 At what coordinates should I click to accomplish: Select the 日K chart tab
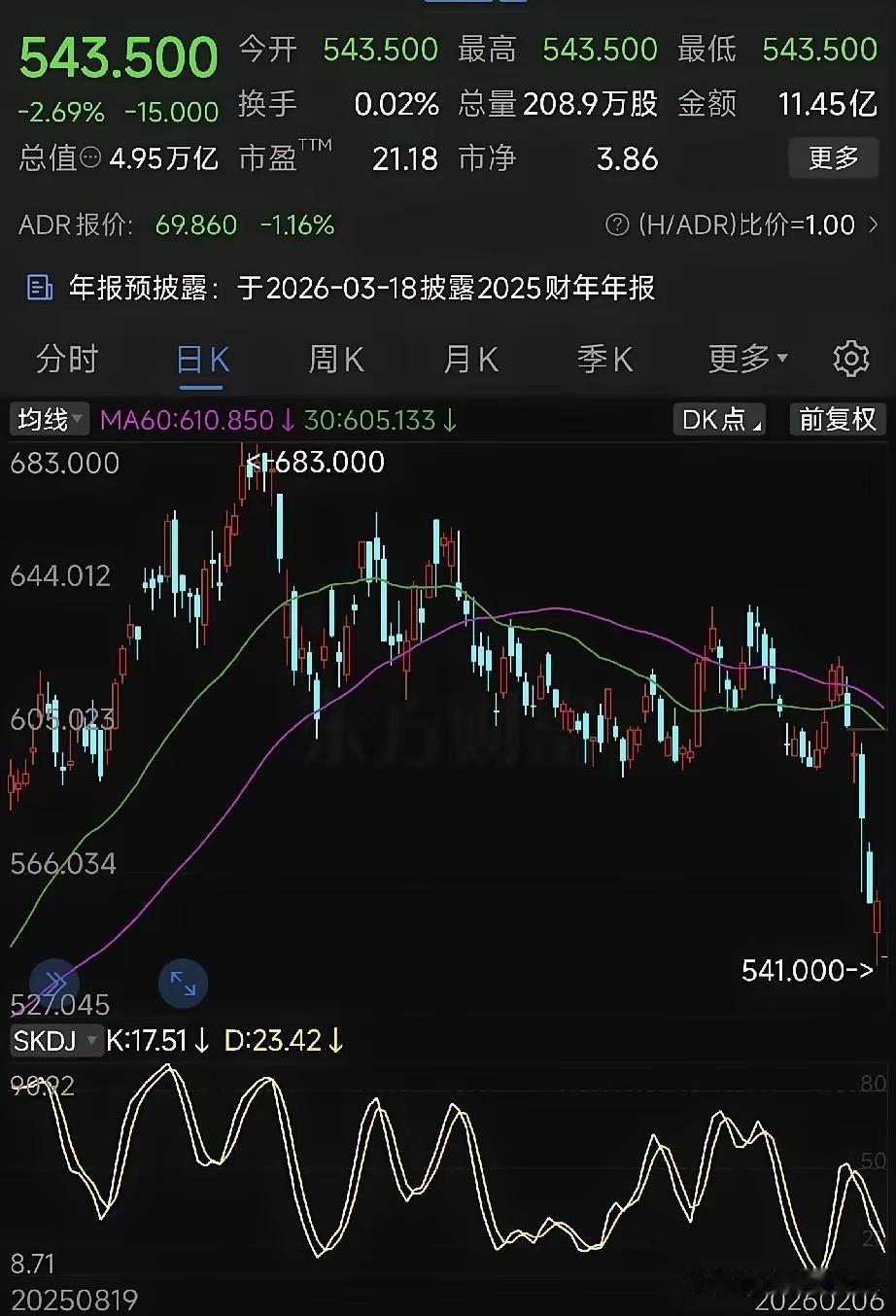tap(202, 359)
